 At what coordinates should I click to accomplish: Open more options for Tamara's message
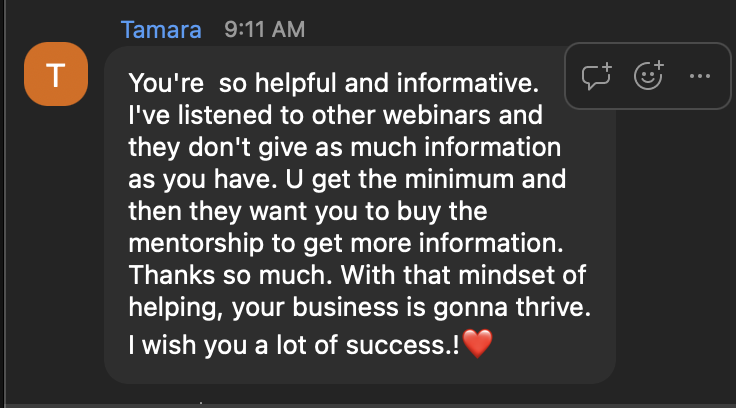700,75
